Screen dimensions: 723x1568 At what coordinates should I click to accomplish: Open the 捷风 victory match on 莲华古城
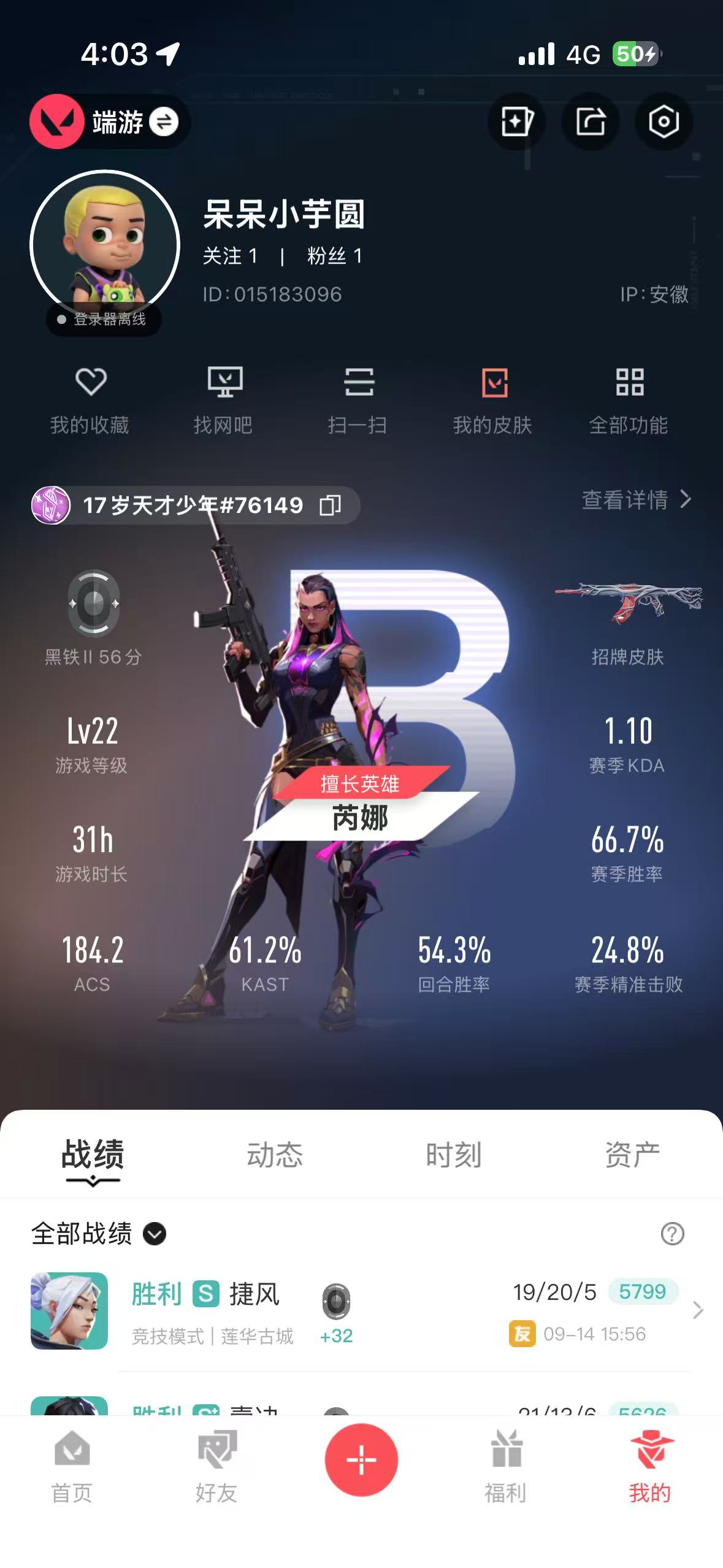pos(362,1311)
